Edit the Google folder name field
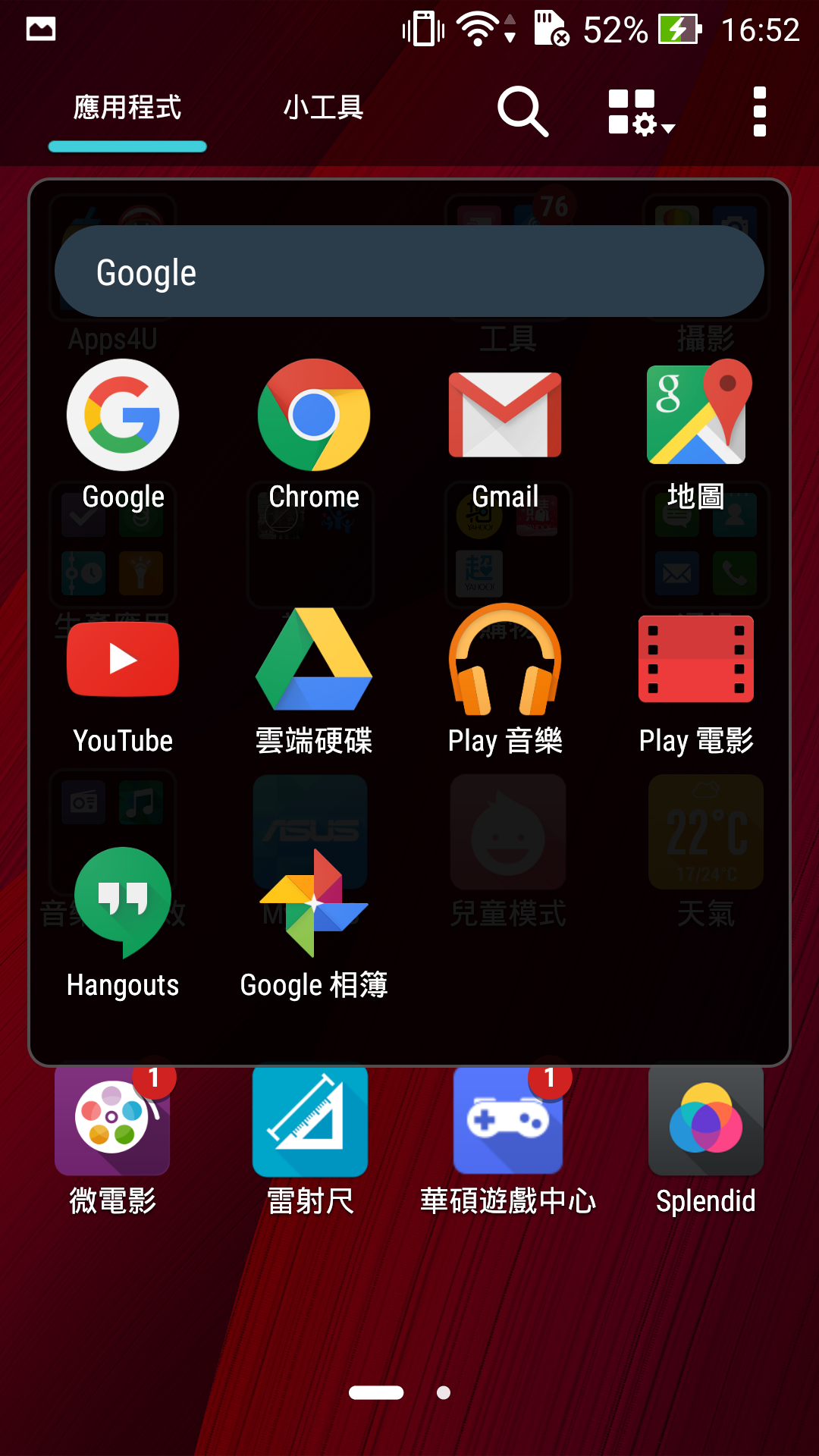 409,271
